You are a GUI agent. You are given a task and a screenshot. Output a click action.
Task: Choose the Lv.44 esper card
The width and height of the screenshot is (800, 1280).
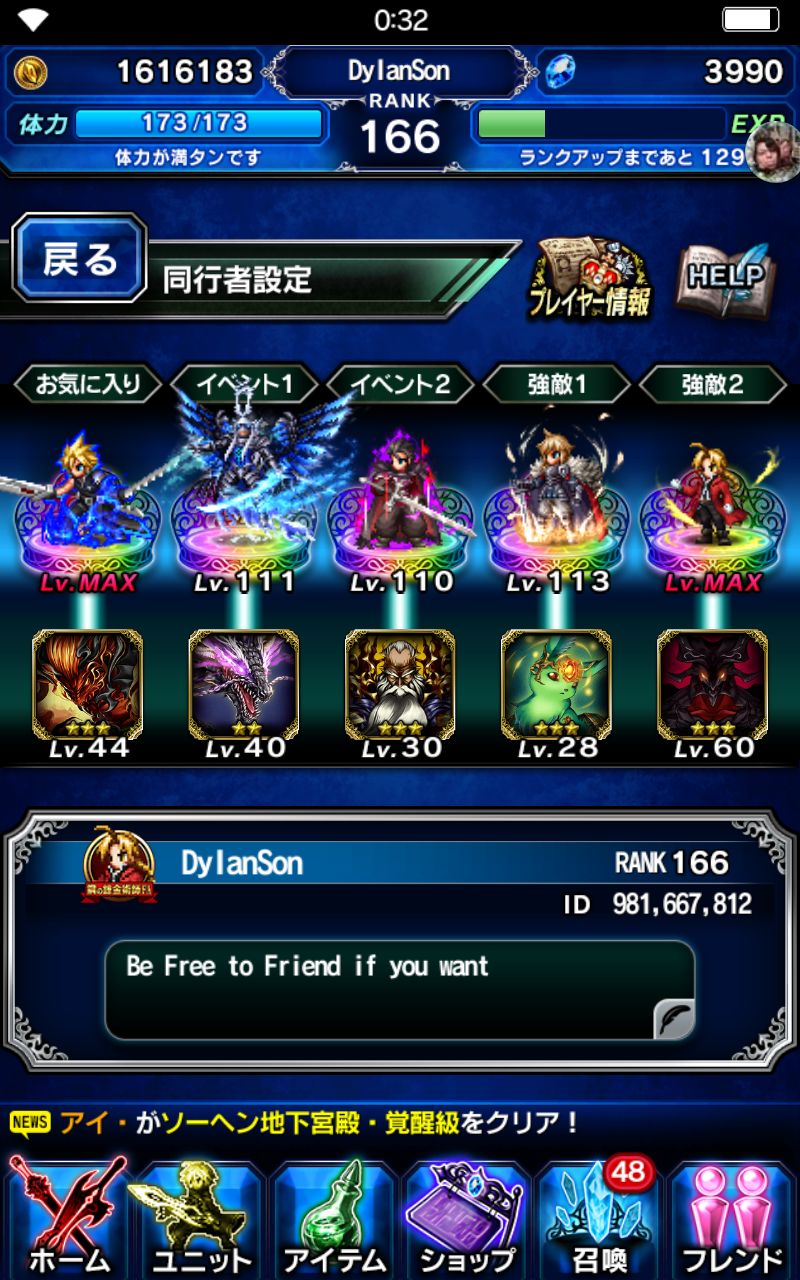[x=87, y=685]
